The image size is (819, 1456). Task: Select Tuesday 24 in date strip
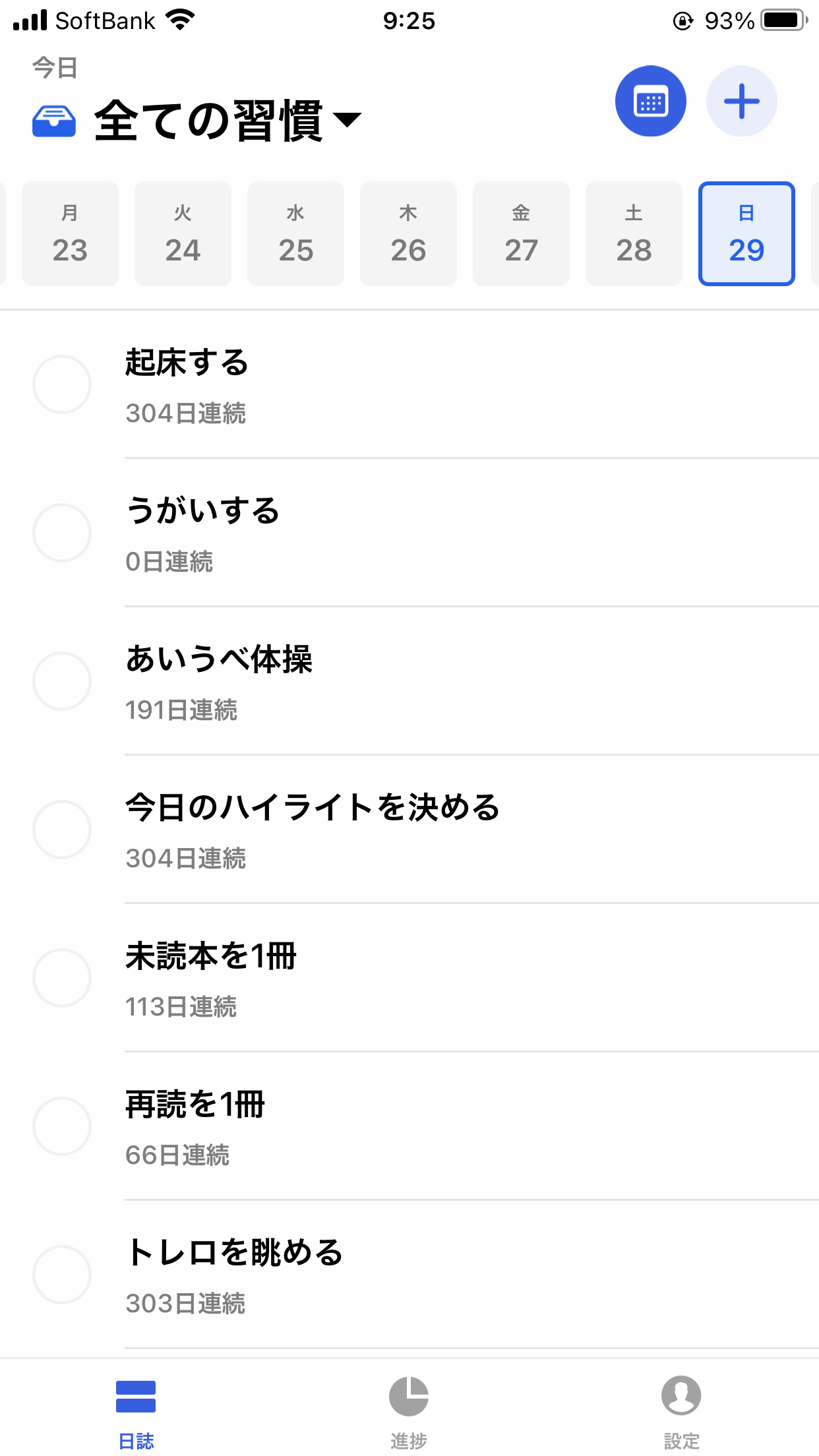pos(183,234)
